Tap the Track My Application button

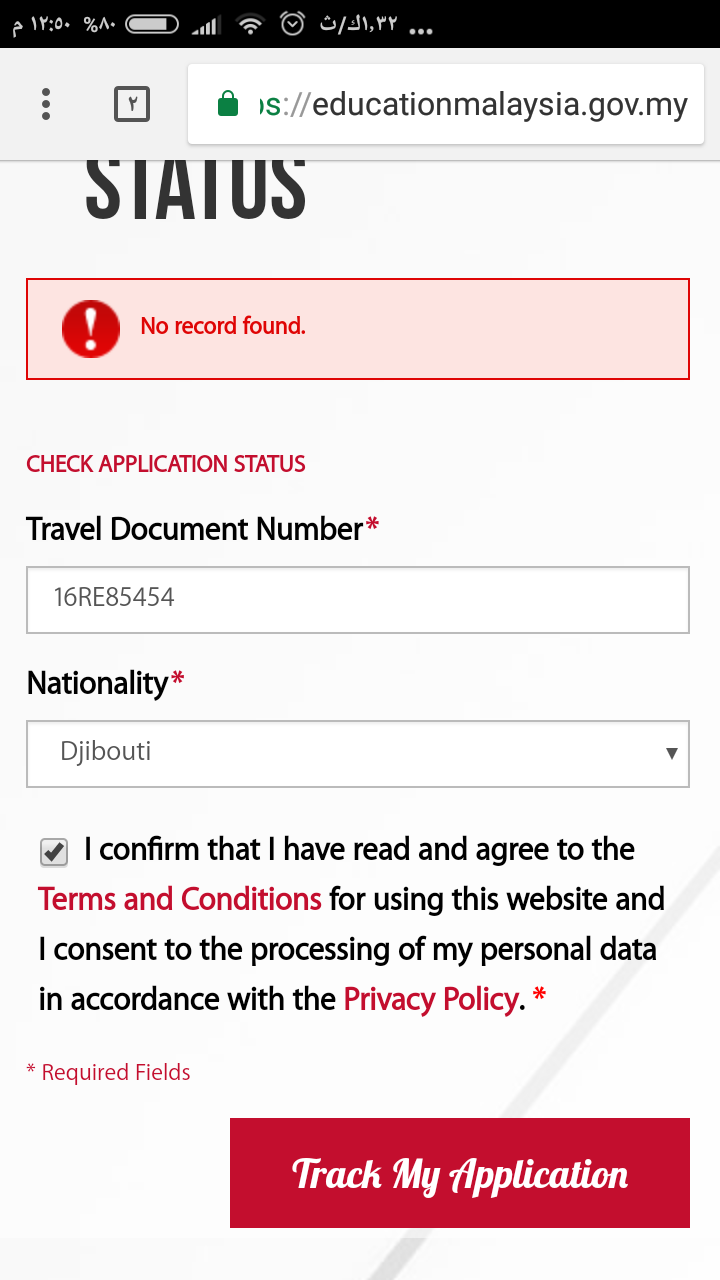[x=459, y=1172]
